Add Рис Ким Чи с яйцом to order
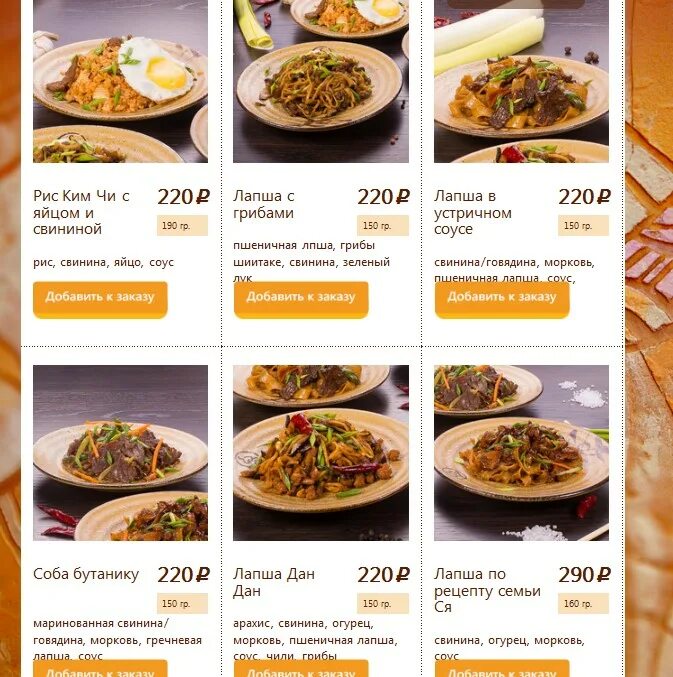 click(100, 297)
